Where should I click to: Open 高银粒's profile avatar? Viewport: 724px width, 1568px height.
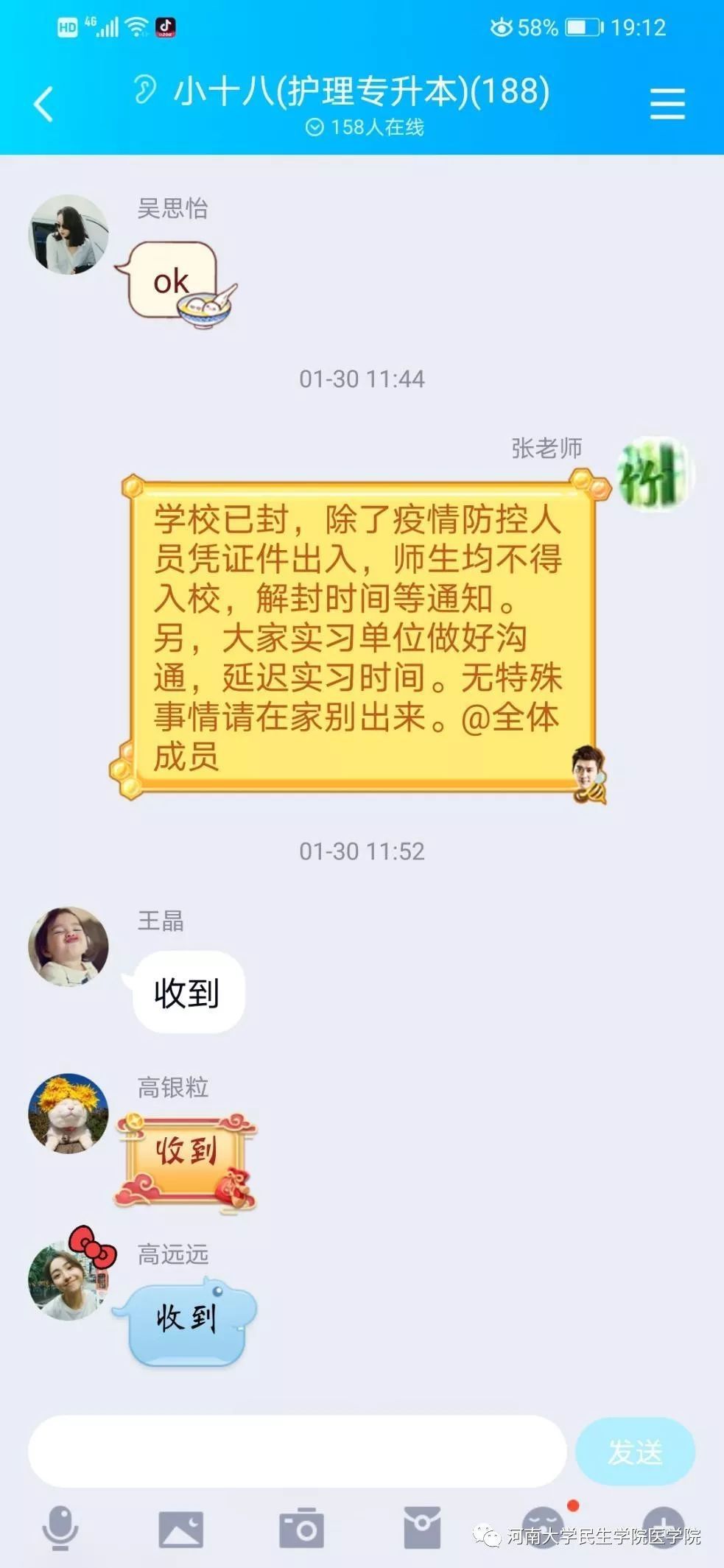tap(68, 1113)
